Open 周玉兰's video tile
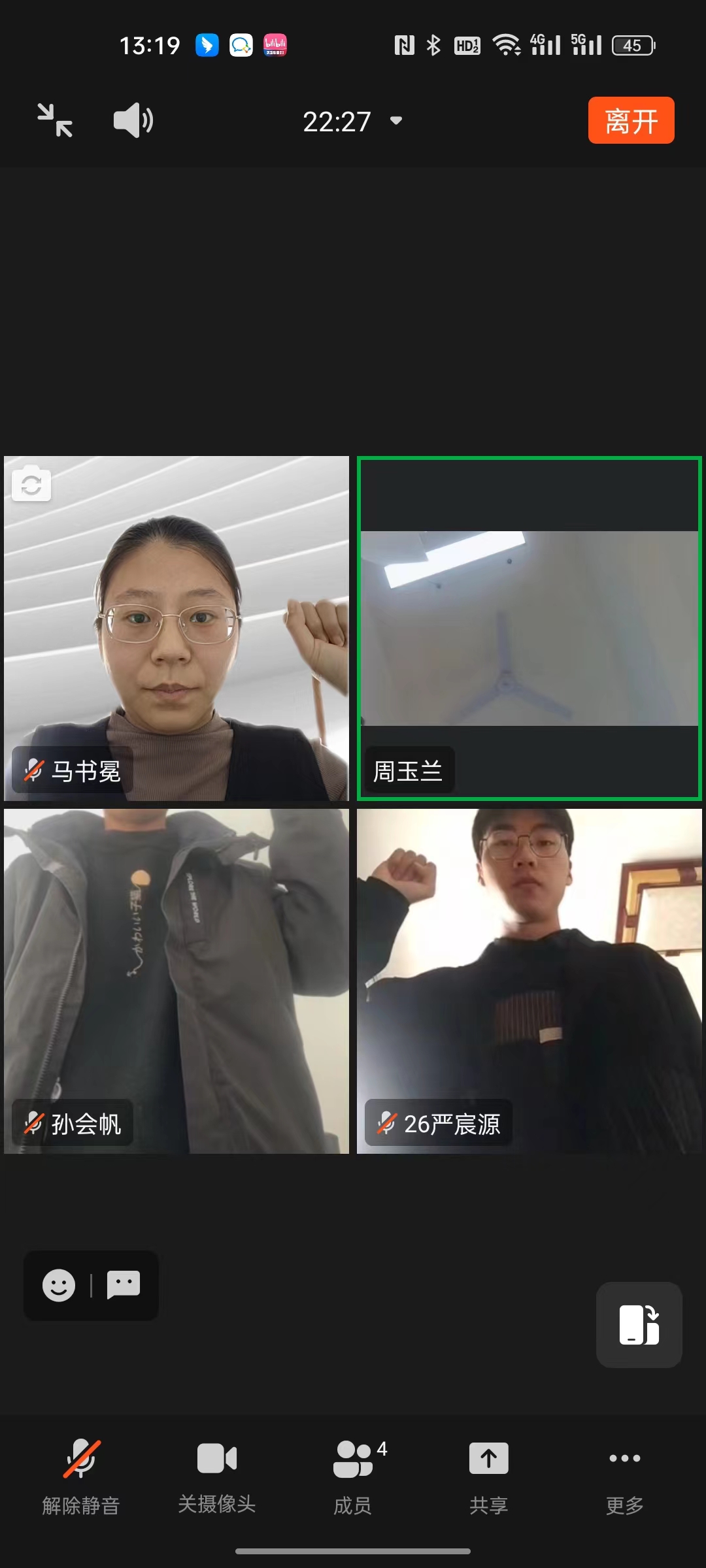 click(529, 629)
